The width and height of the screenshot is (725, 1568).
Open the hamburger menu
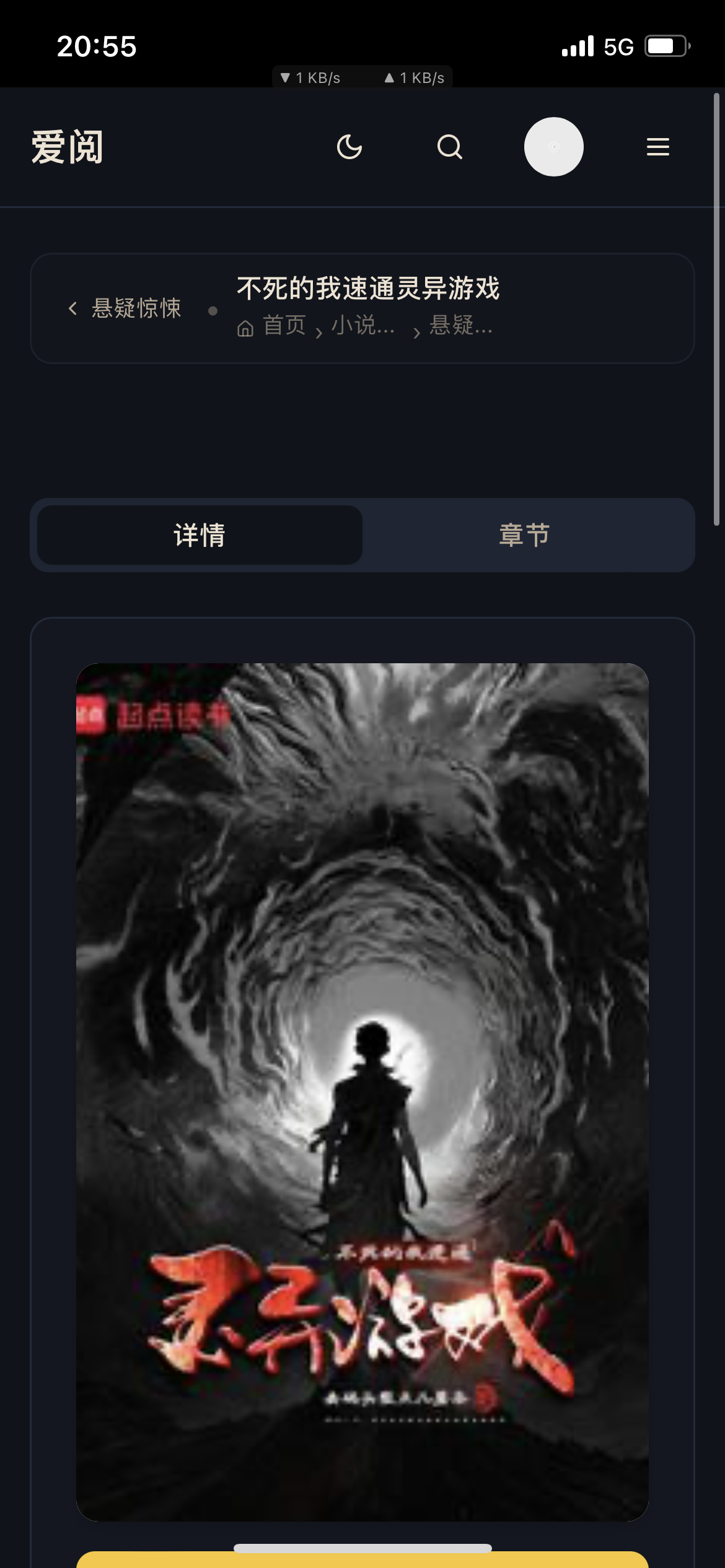pyautogui.click(x=658, y=147)
